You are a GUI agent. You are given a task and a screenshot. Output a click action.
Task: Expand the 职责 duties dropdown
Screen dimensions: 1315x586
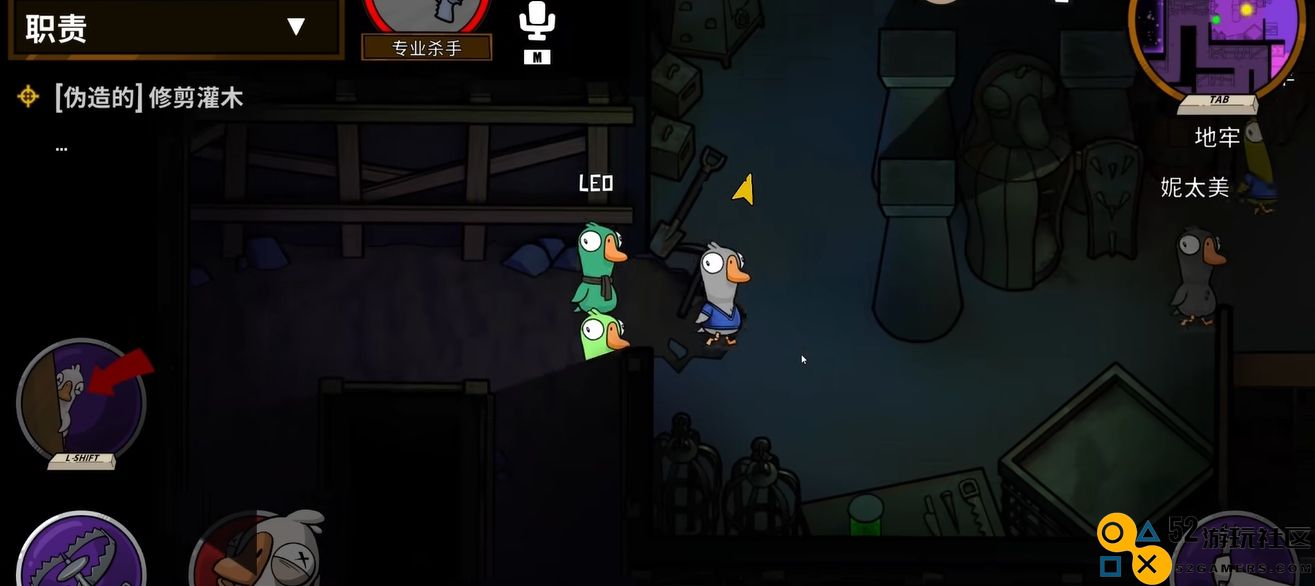click(294, 27)
